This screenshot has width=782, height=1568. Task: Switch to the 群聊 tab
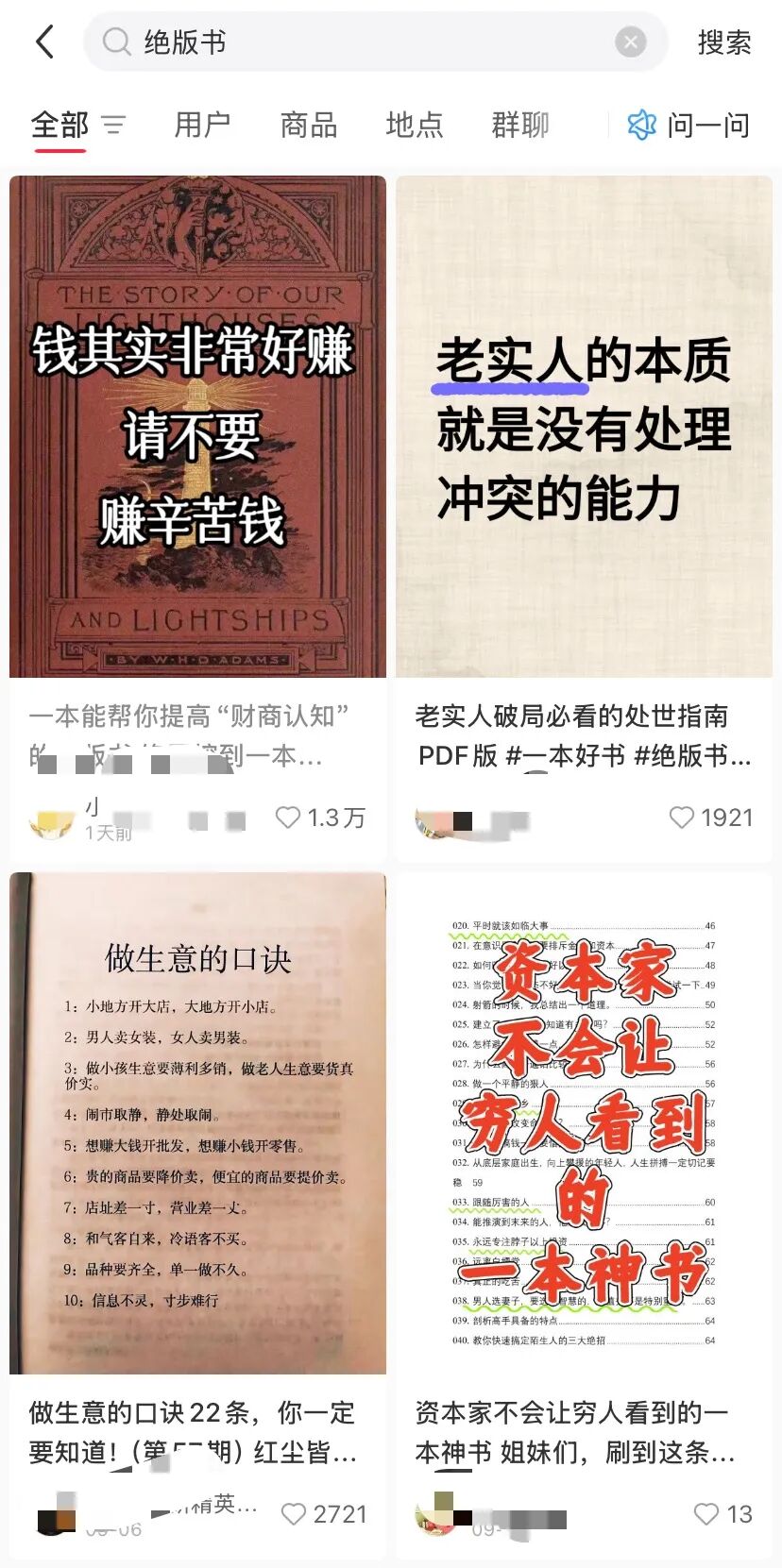click(x=520, y=125)
